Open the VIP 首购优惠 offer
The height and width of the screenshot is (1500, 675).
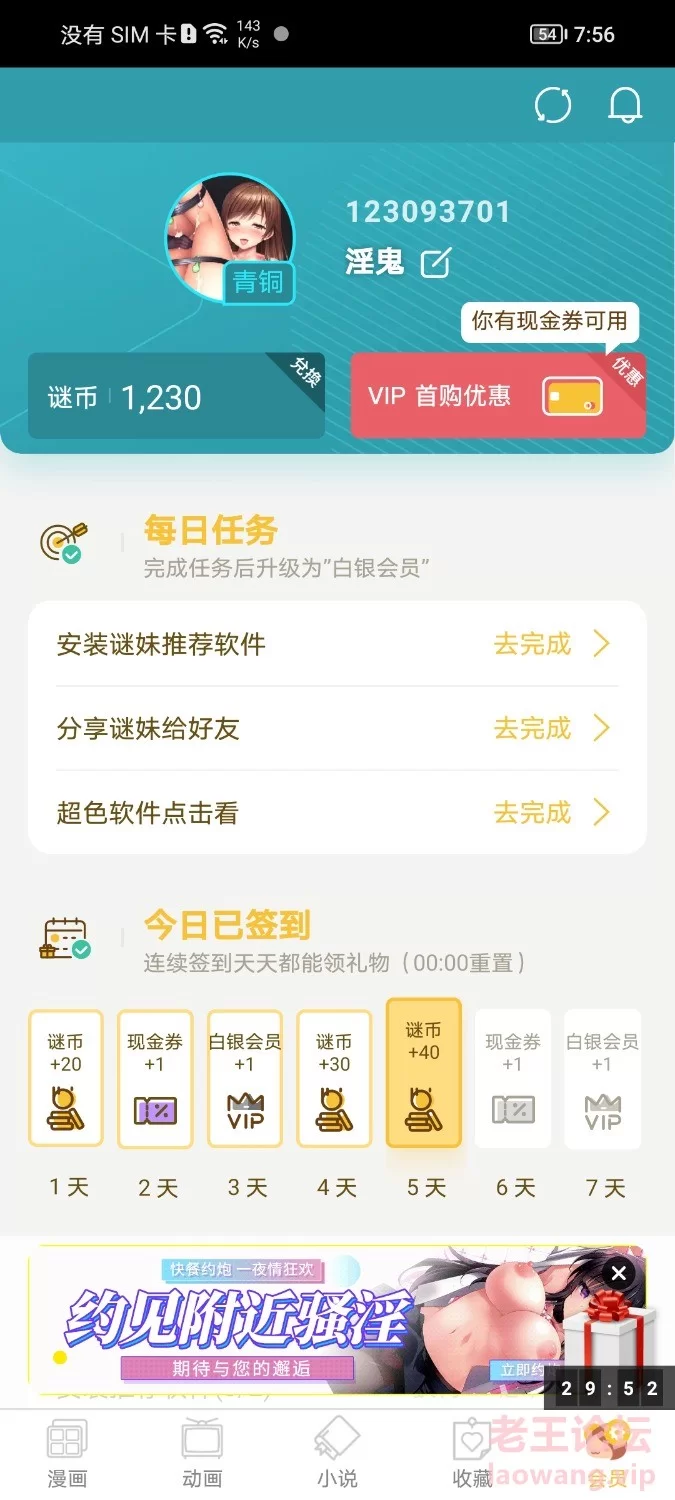point(498,396)
